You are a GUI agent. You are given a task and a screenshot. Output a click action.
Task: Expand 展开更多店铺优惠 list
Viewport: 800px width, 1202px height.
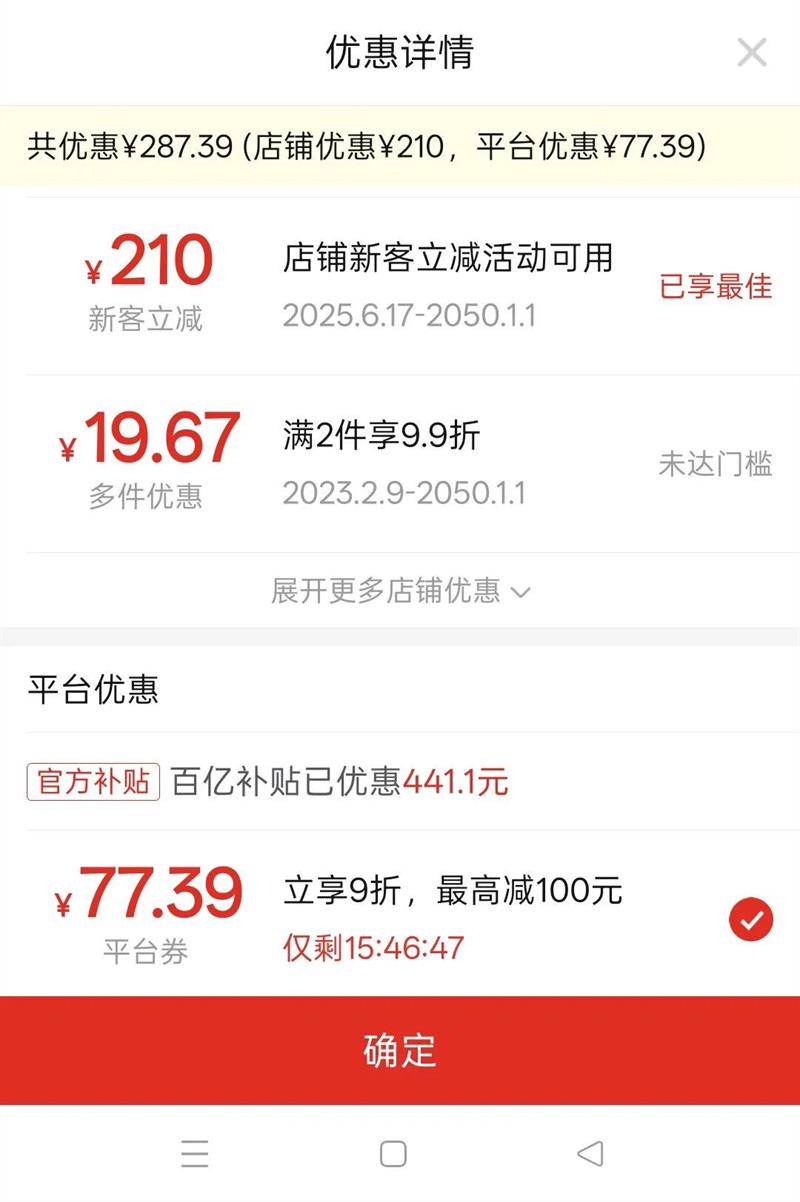[400, 591]
